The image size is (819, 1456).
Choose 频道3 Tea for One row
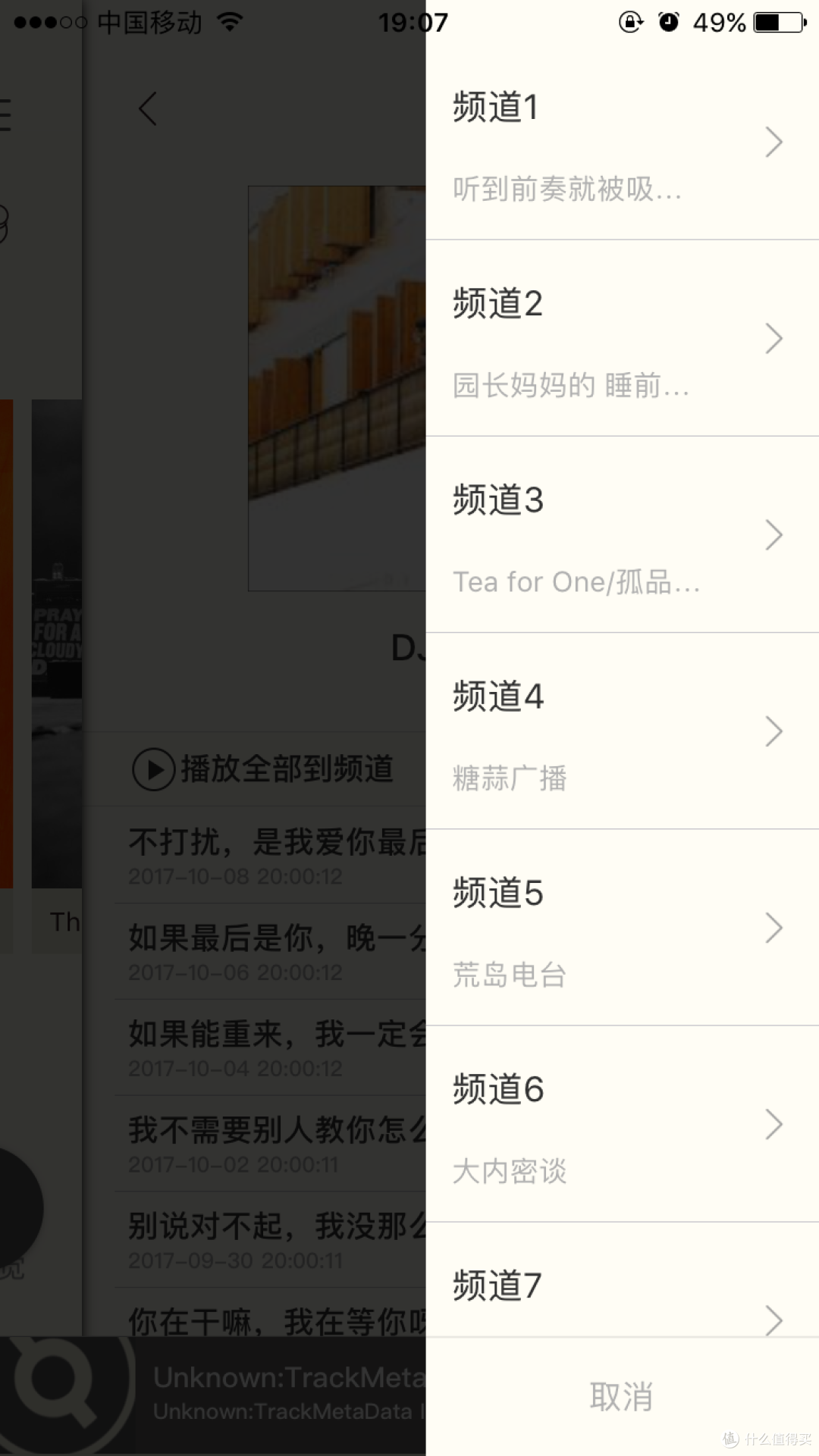point(622,534)
